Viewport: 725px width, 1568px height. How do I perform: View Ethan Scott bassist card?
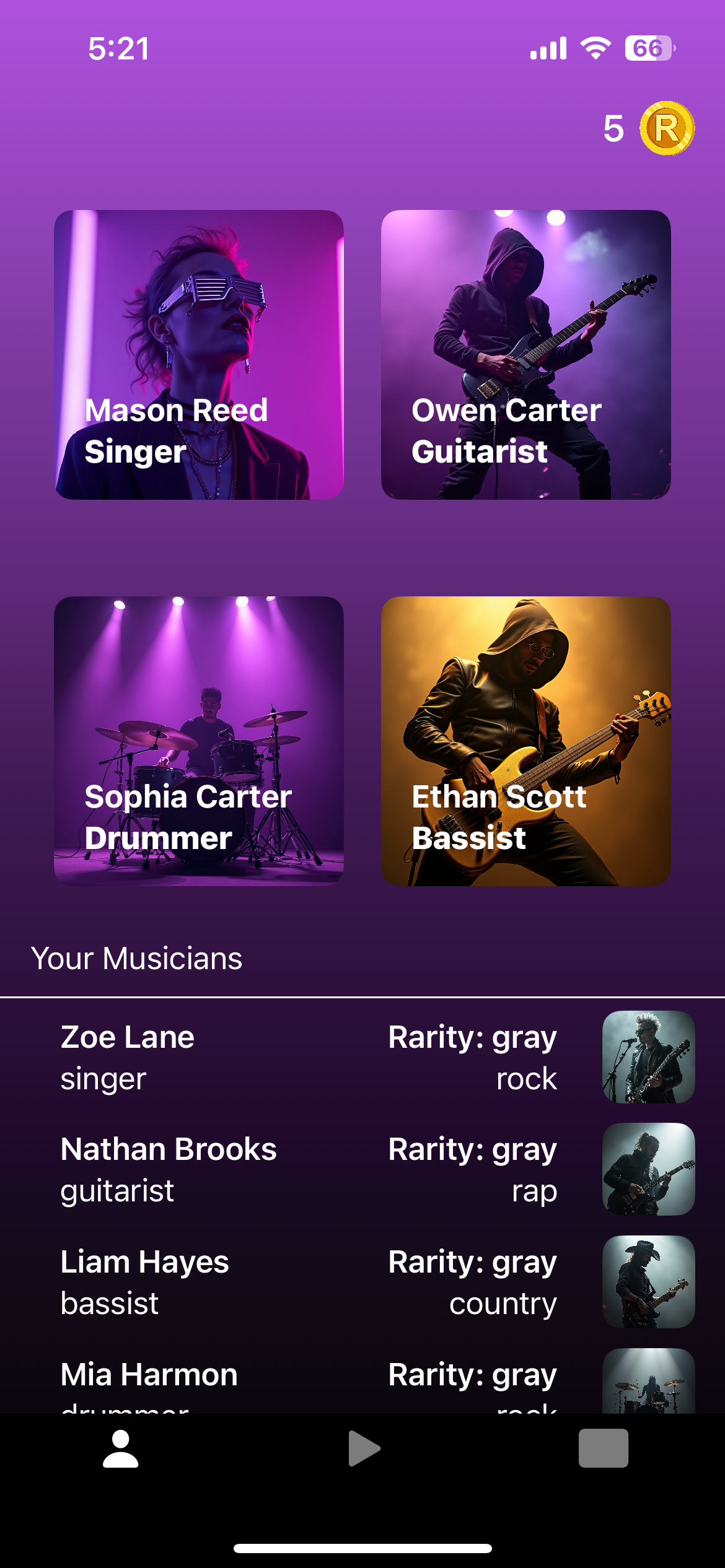525,741
